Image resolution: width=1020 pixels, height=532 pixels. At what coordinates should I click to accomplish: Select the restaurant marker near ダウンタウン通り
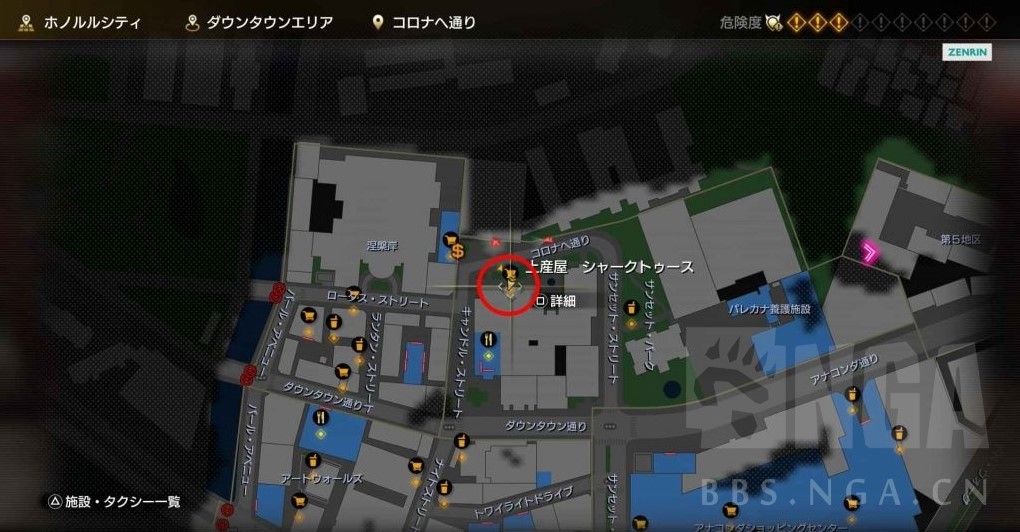coord(320,417)
